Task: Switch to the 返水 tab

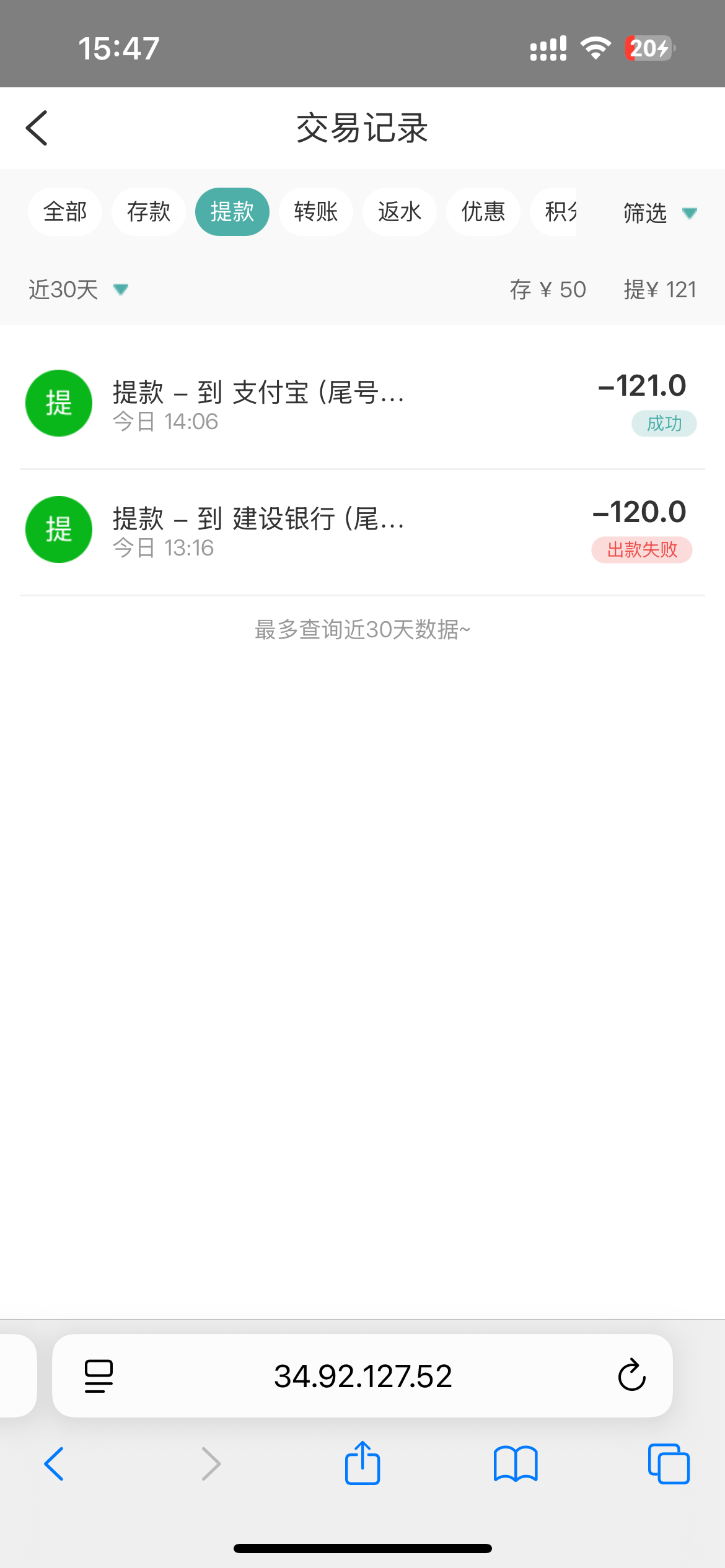Action: coord(400,212)
